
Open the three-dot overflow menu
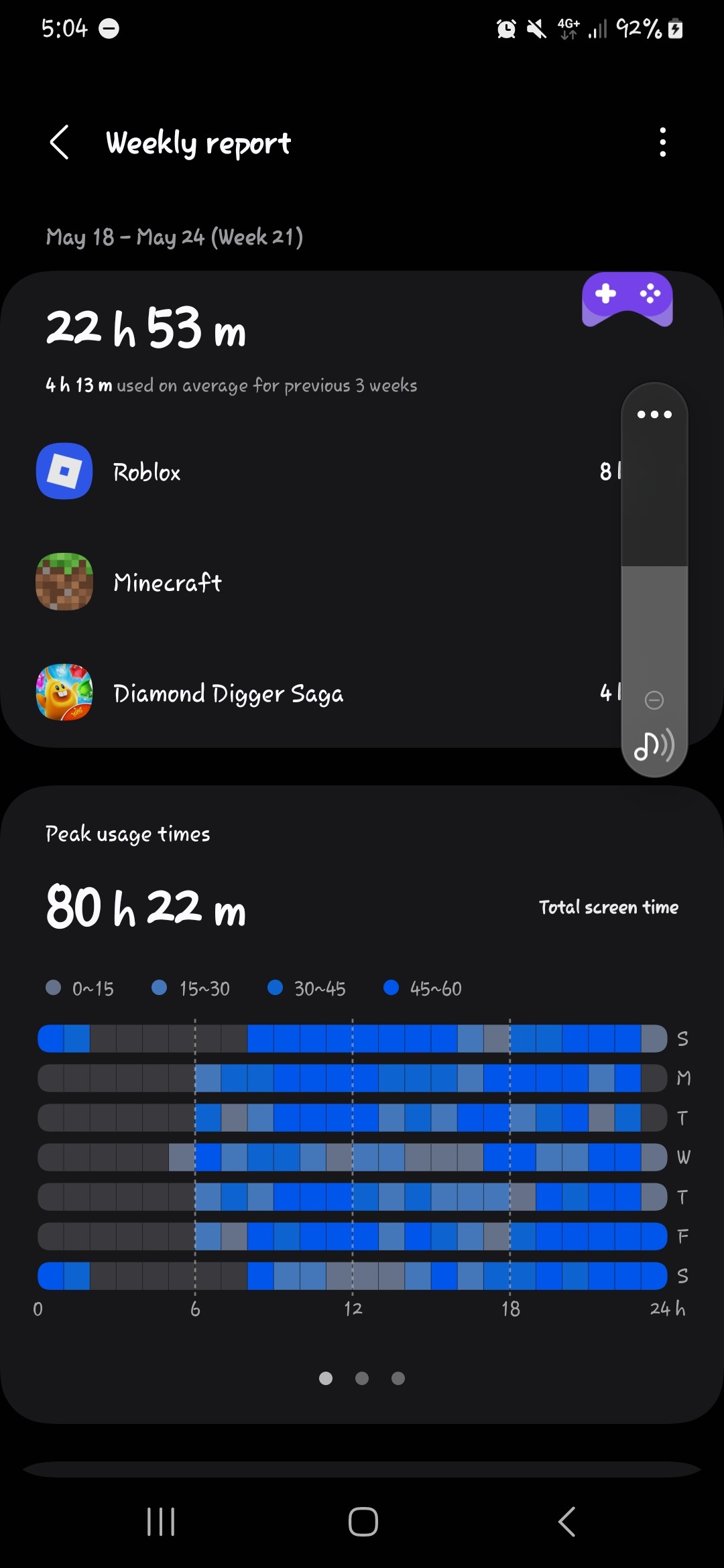pyautogui.click(x=662, y=143)
